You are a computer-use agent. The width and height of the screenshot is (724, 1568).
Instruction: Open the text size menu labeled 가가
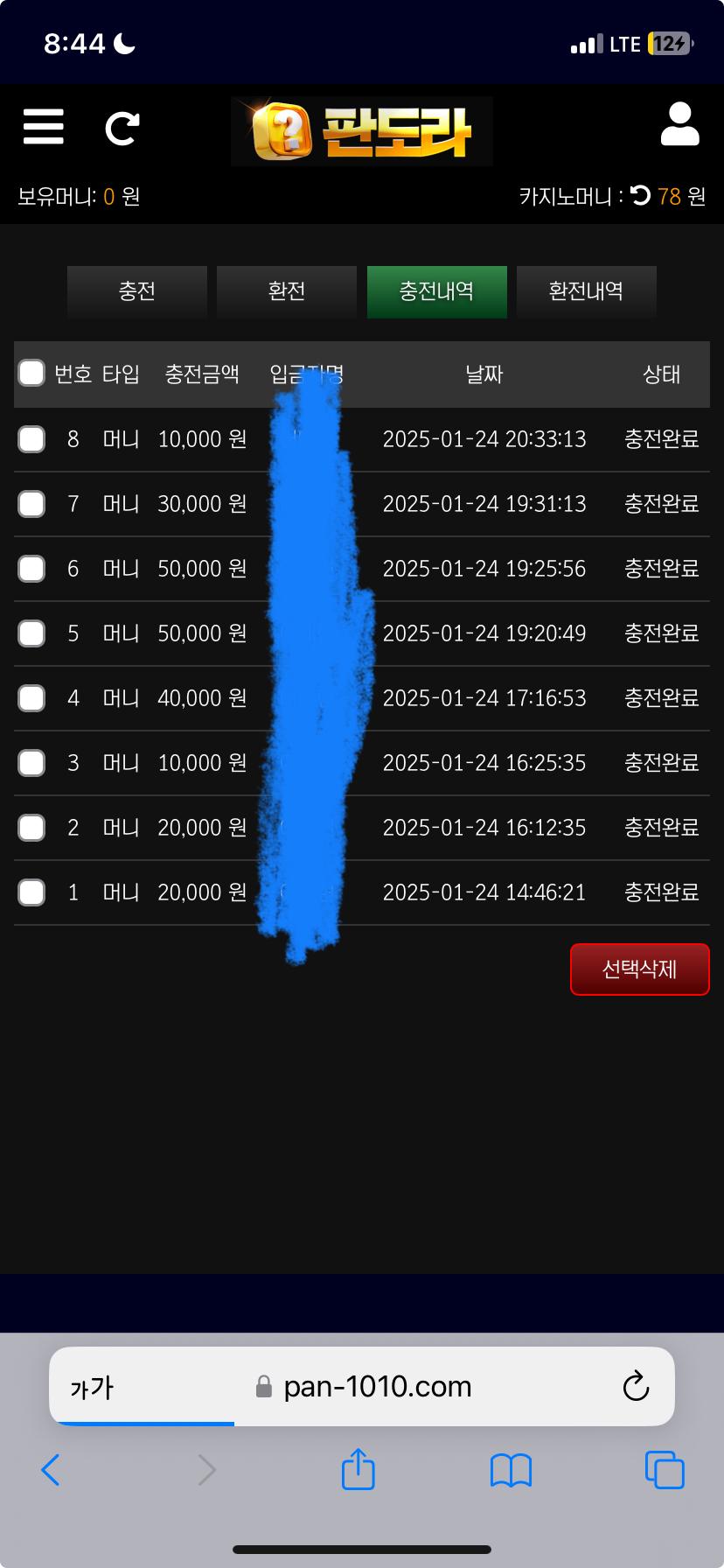(91, 1387)
